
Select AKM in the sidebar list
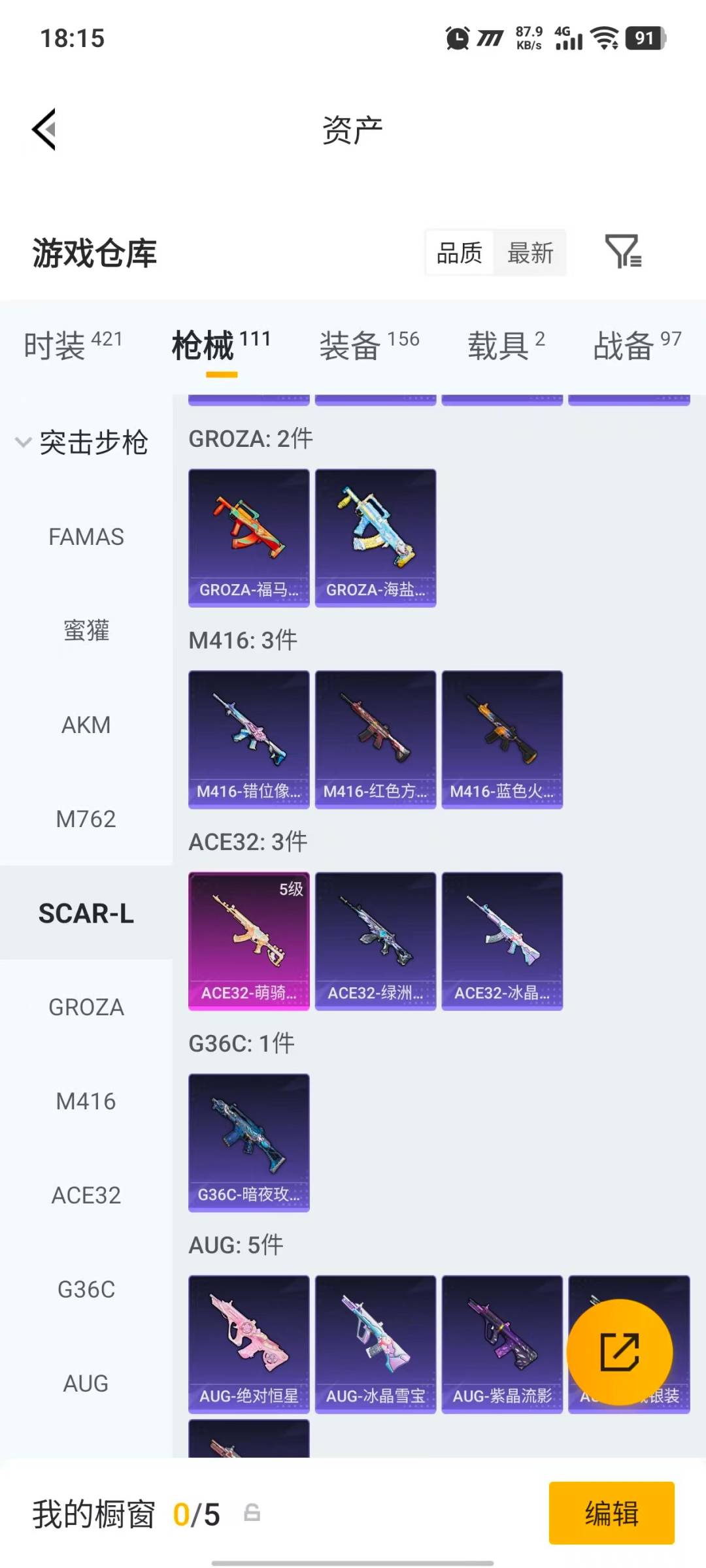(x=87, y=725)
